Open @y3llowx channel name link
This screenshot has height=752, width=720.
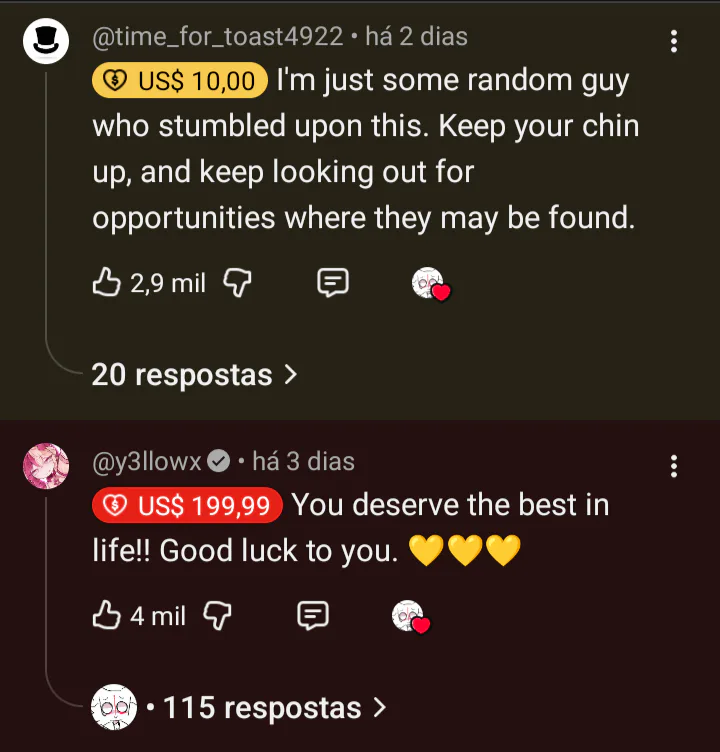pos(149,461)
